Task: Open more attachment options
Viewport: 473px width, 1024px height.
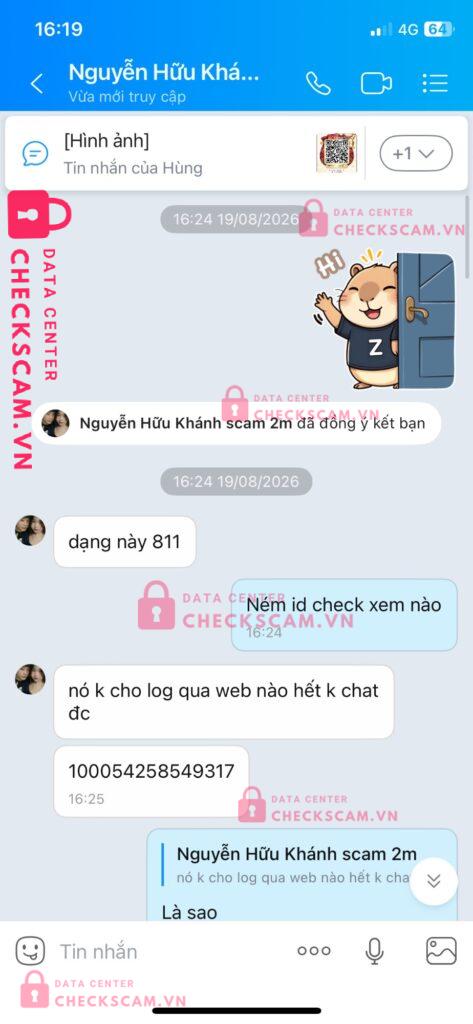Action: 314,951
